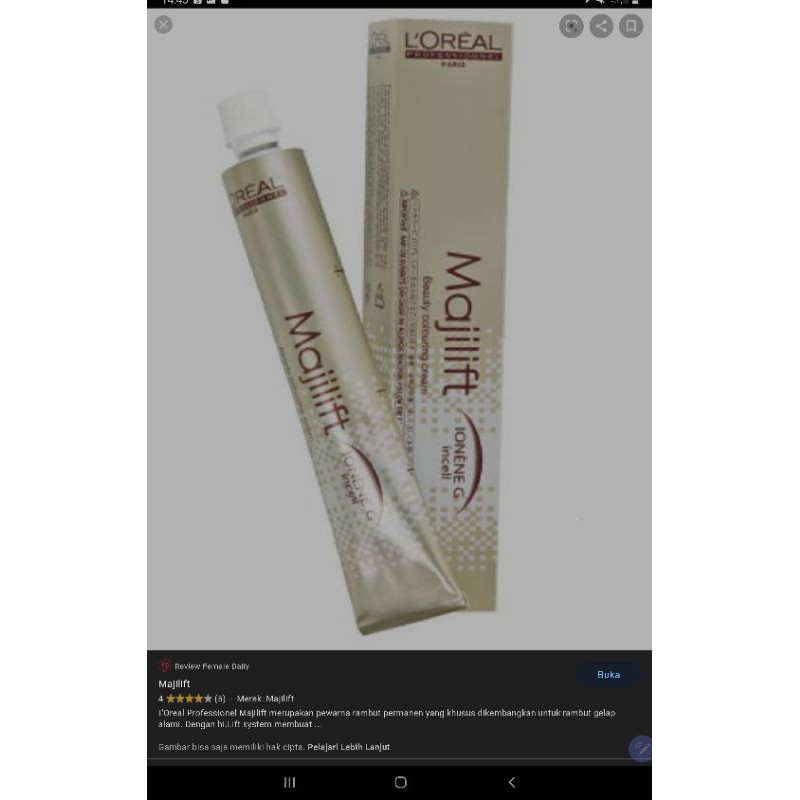The height and width of the screenshot is (800, 800).
Task: Go to the home screen
Action: coord(400,782)
